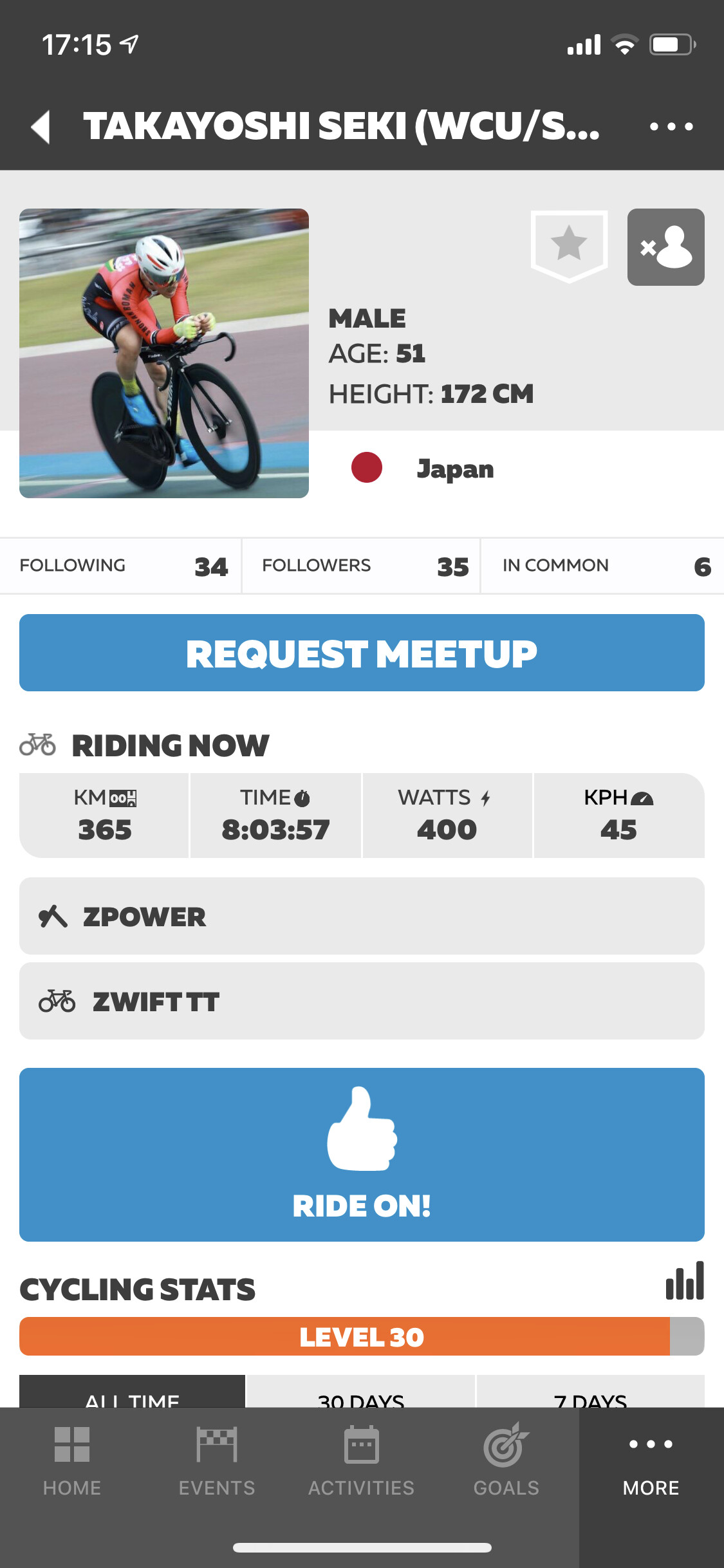This screenshot has width=724, height=1568.
Task: Go back using the top-left arrow
Action: pos(41,126)
